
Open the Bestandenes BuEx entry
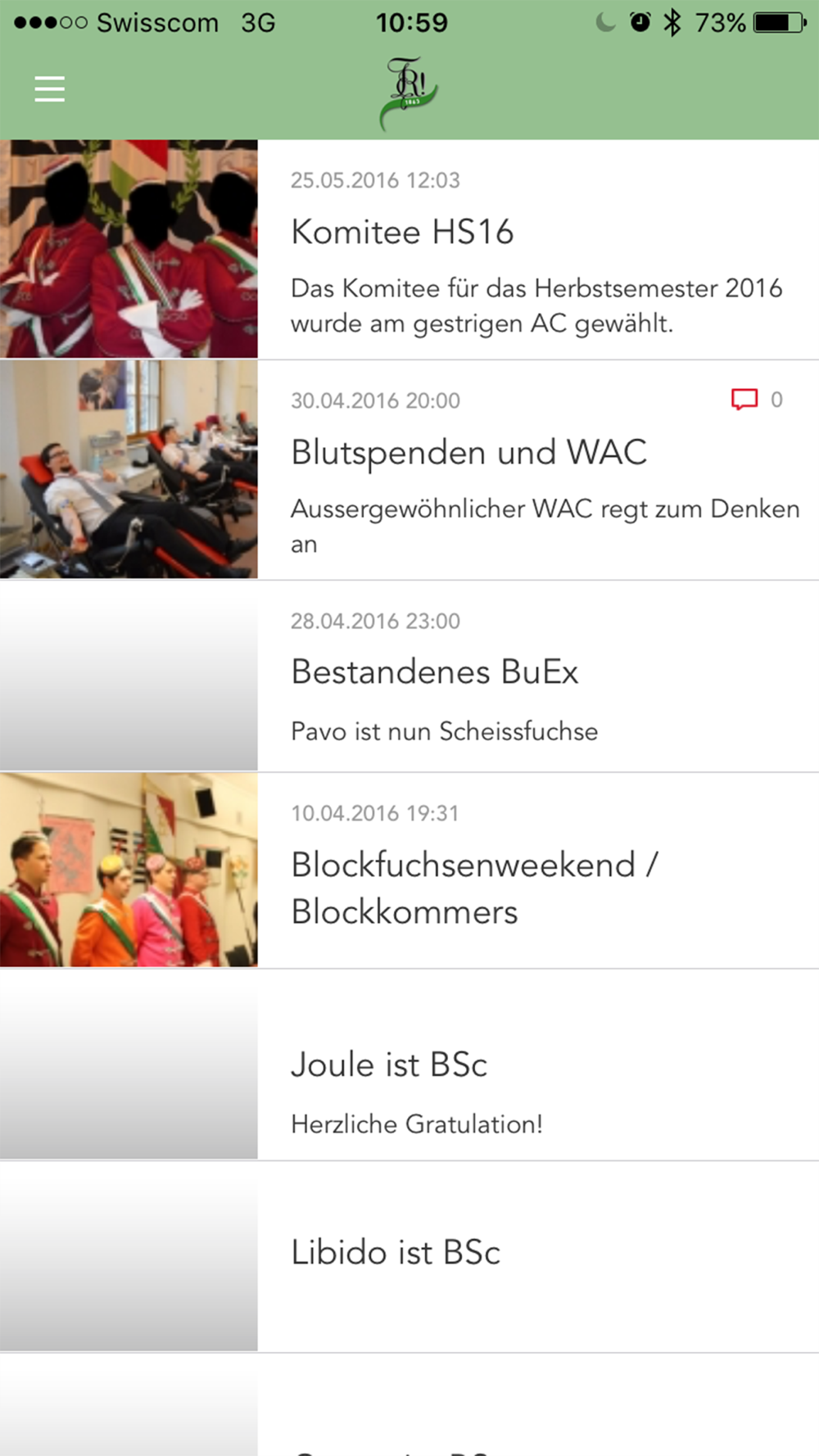(434, 673)
